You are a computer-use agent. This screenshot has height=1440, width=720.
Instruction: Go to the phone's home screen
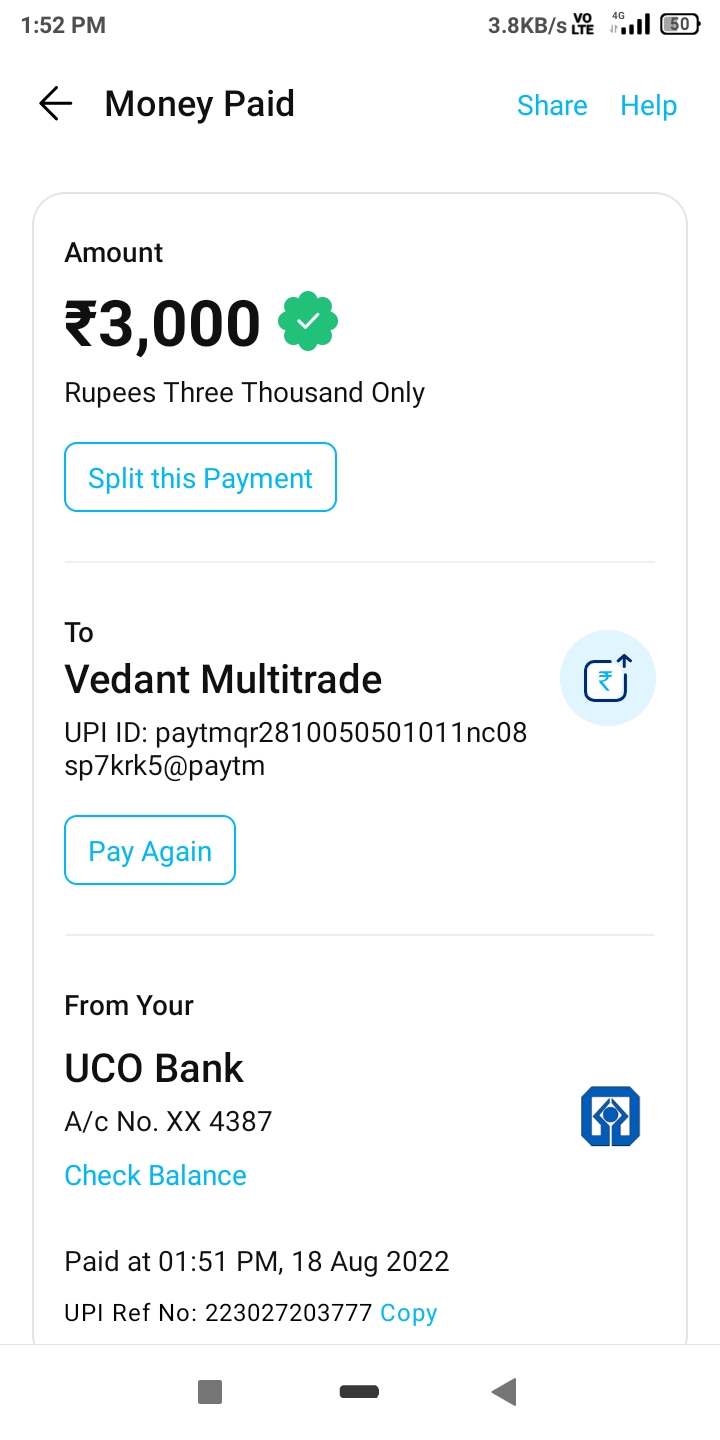[x=359, y=1391]
